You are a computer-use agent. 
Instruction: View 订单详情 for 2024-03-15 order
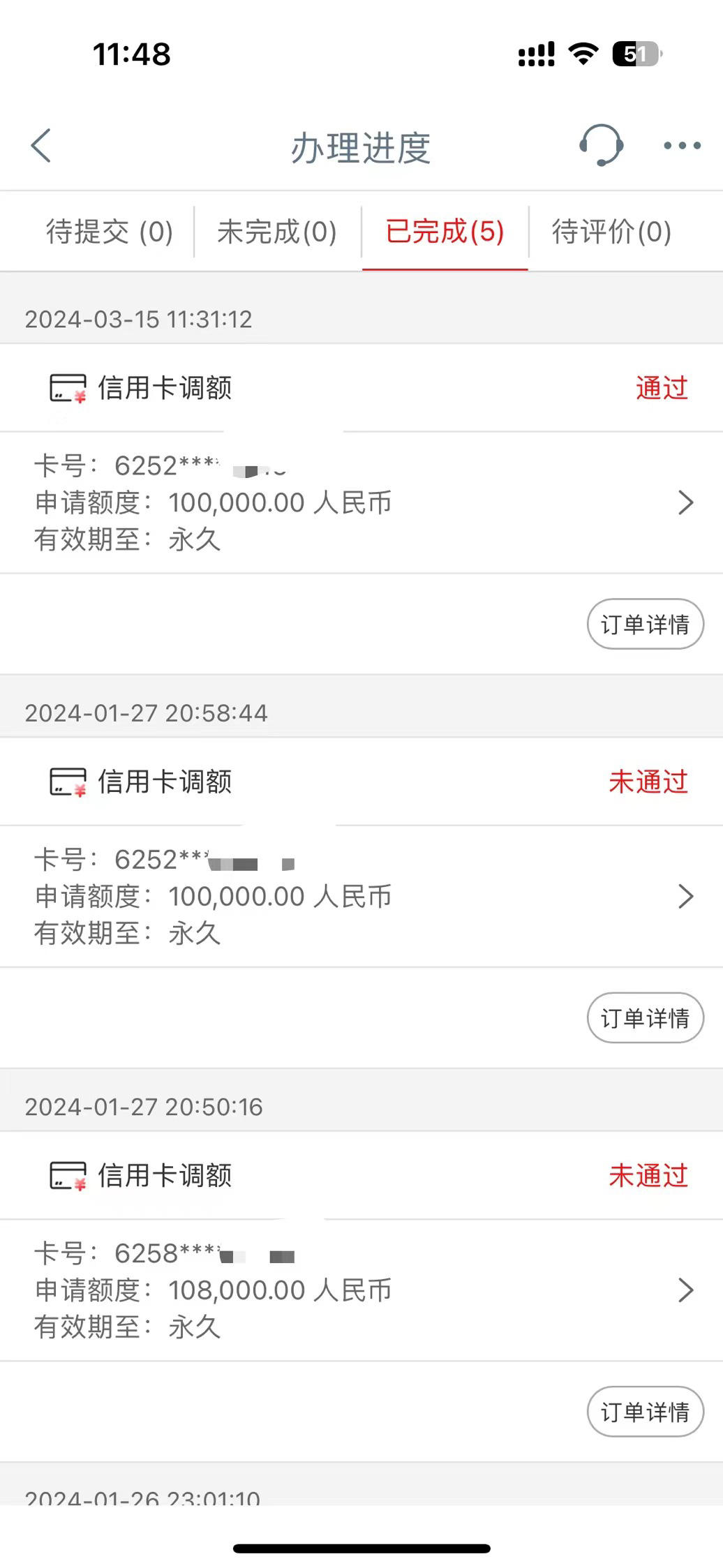point(645,624)
